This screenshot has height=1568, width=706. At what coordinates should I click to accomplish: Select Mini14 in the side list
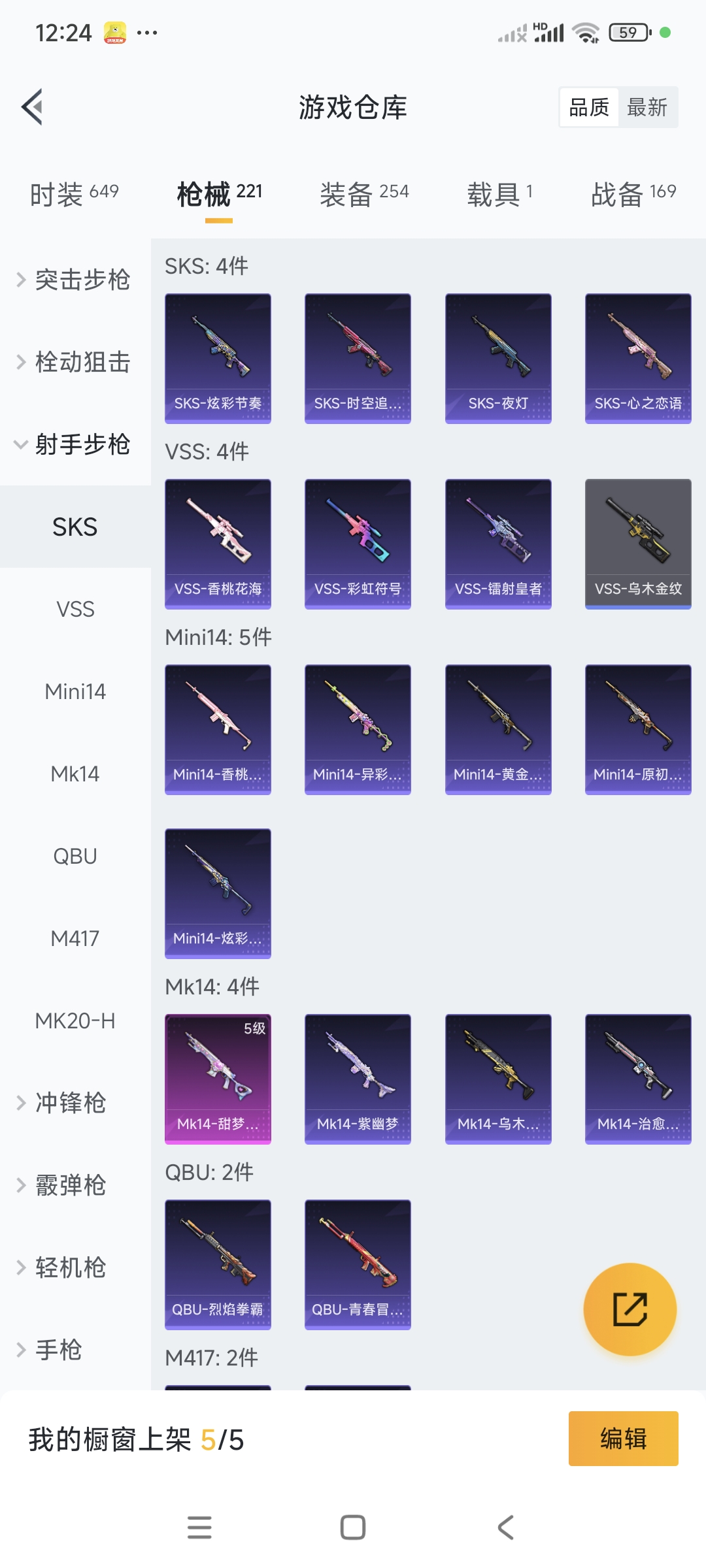(x=75, y=691)
